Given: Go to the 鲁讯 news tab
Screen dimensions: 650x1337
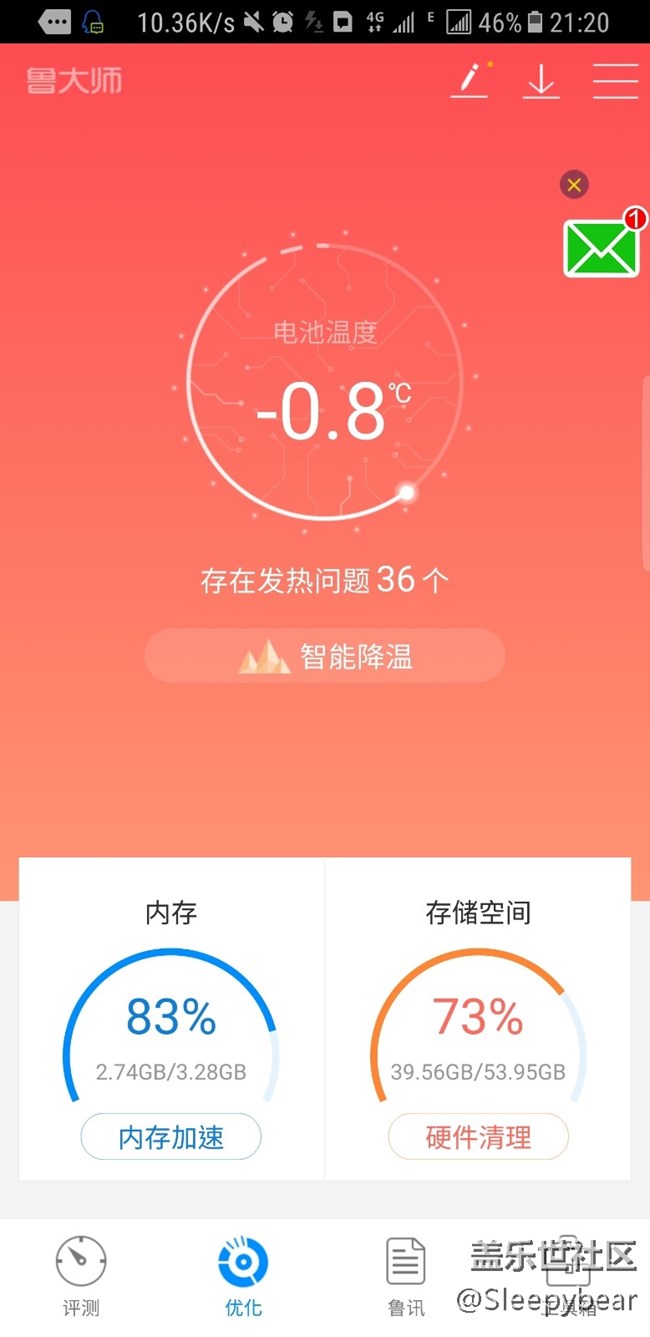Looking at the screenshot, I should (x=406, y=1276).
